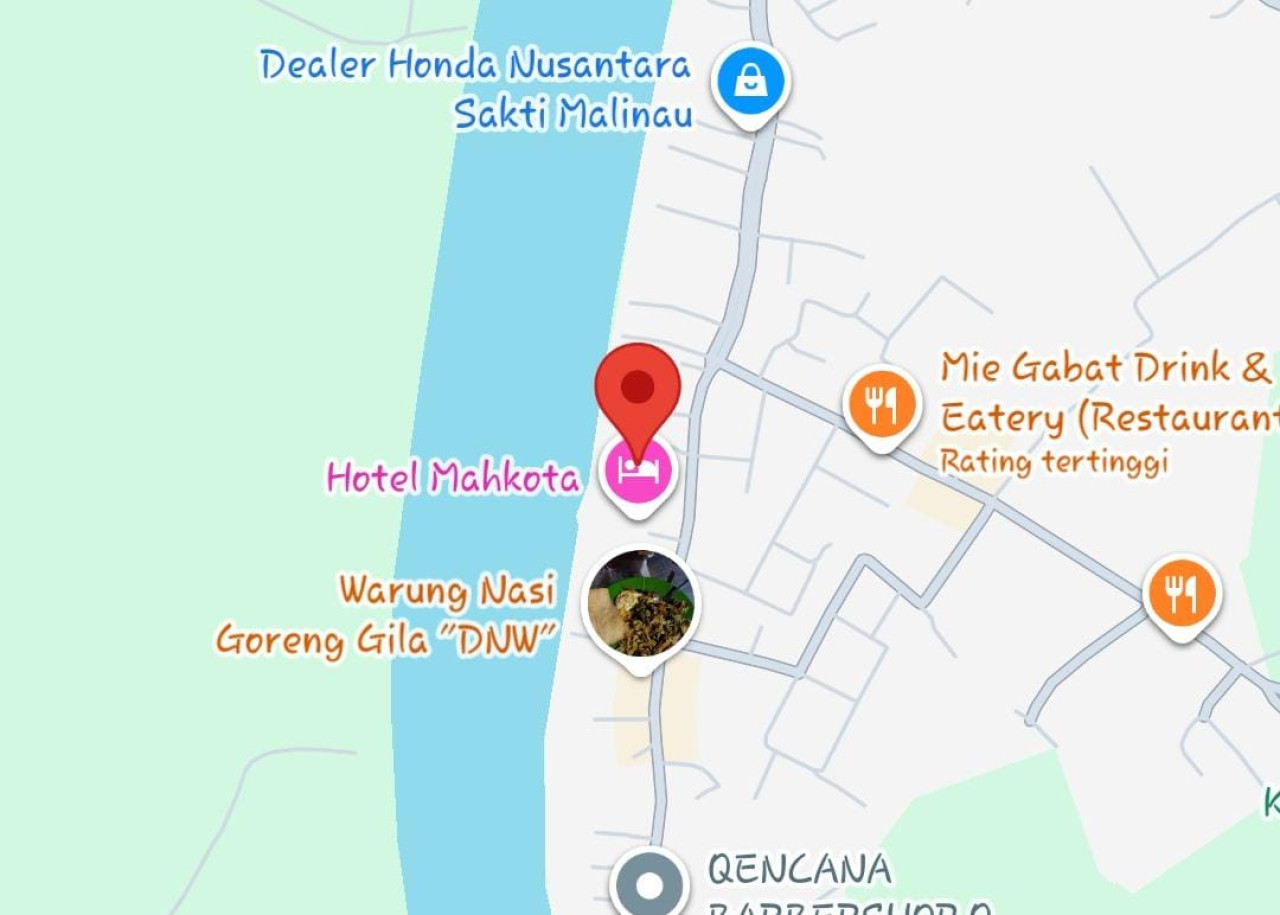
Task: Select the restaurant marker without a label
Action: coord(1181,595)
